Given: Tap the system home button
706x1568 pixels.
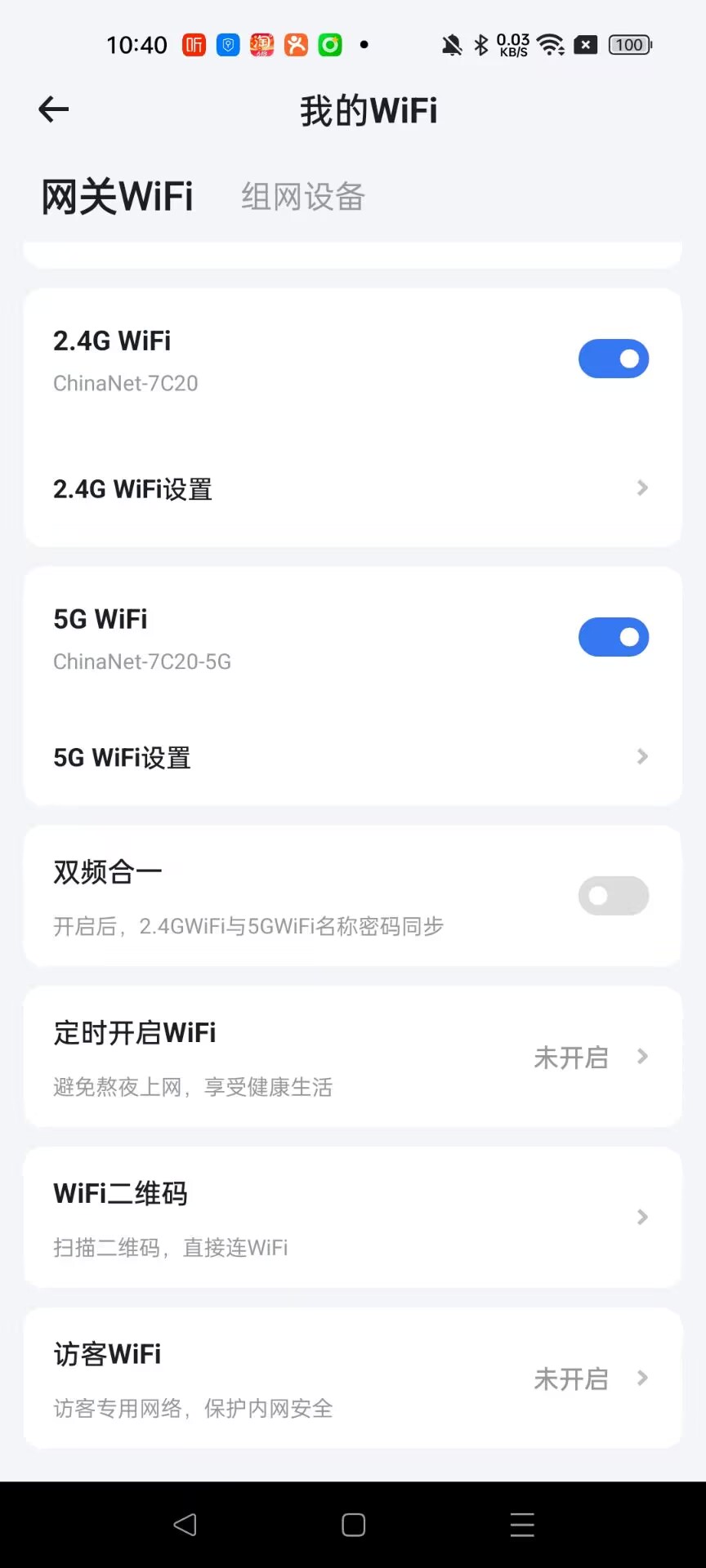Looking at the screenshot, I should (353, 1525).
